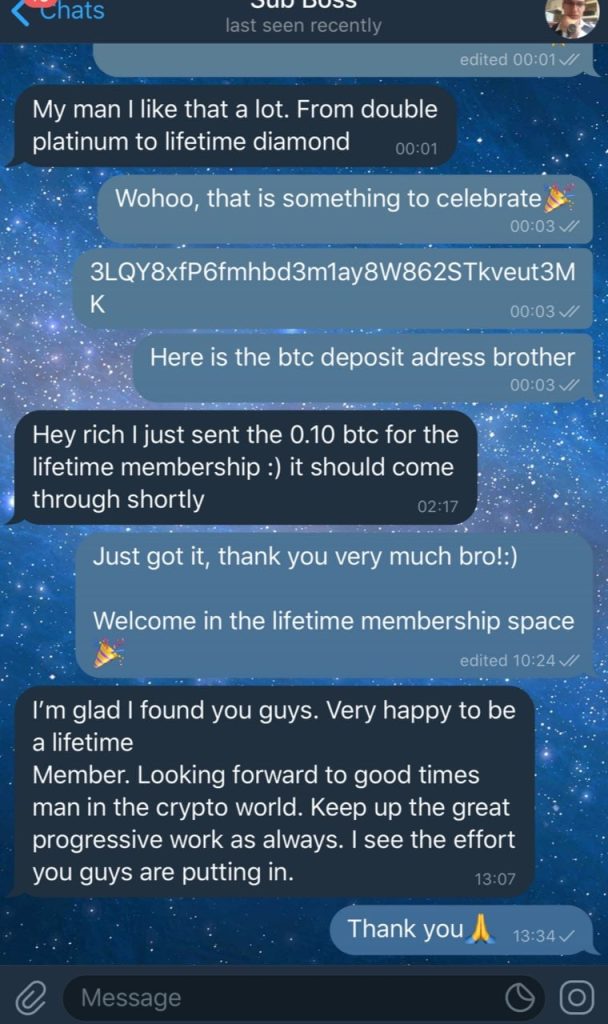Focus the Message text field

pos(280,997)
